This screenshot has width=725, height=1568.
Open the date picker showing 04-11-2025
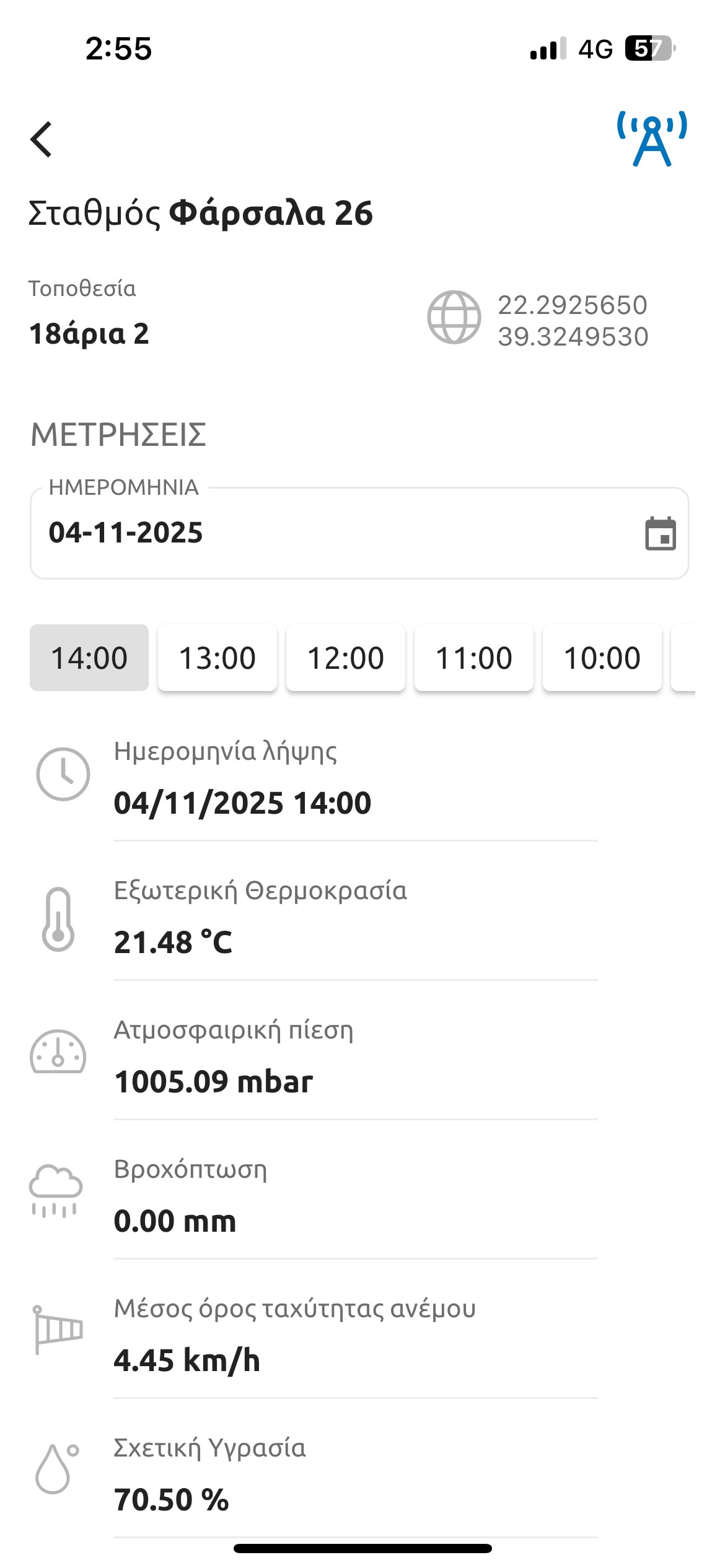click(660, 534)
